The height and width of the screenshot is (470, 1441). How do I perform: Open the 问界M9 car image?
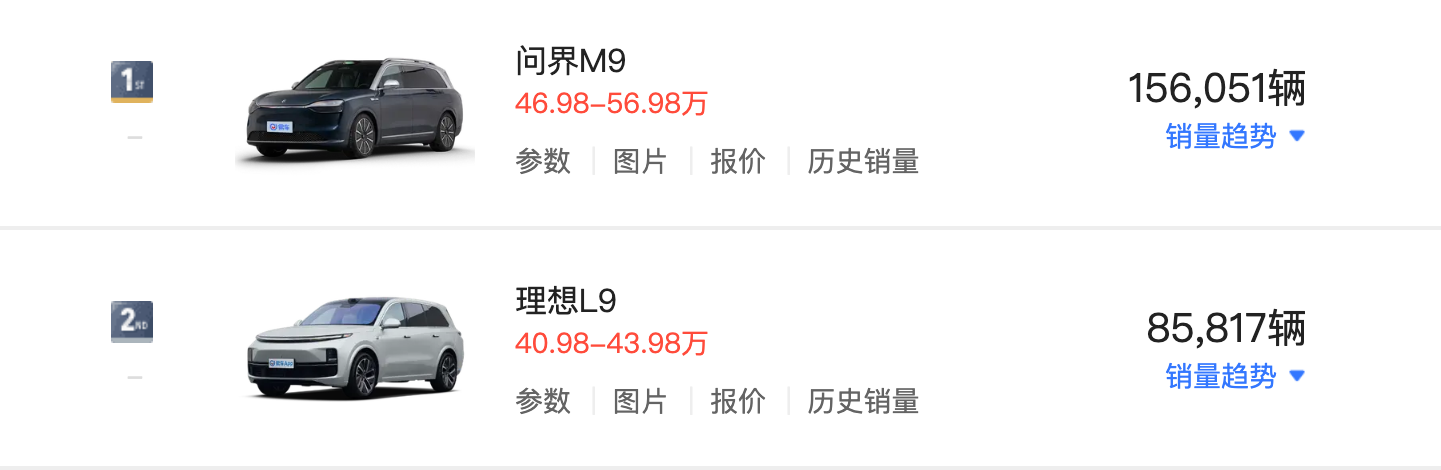354,112
